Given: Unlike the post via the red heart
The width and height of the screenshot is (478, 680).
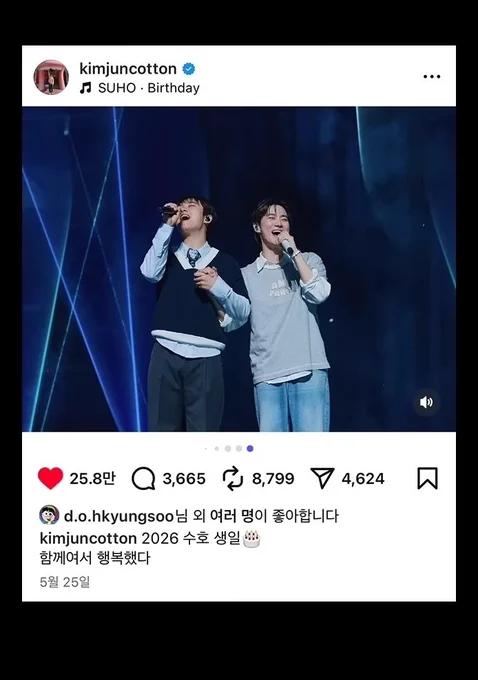Looking at the screenshot, I should click(x=50, y=478).
